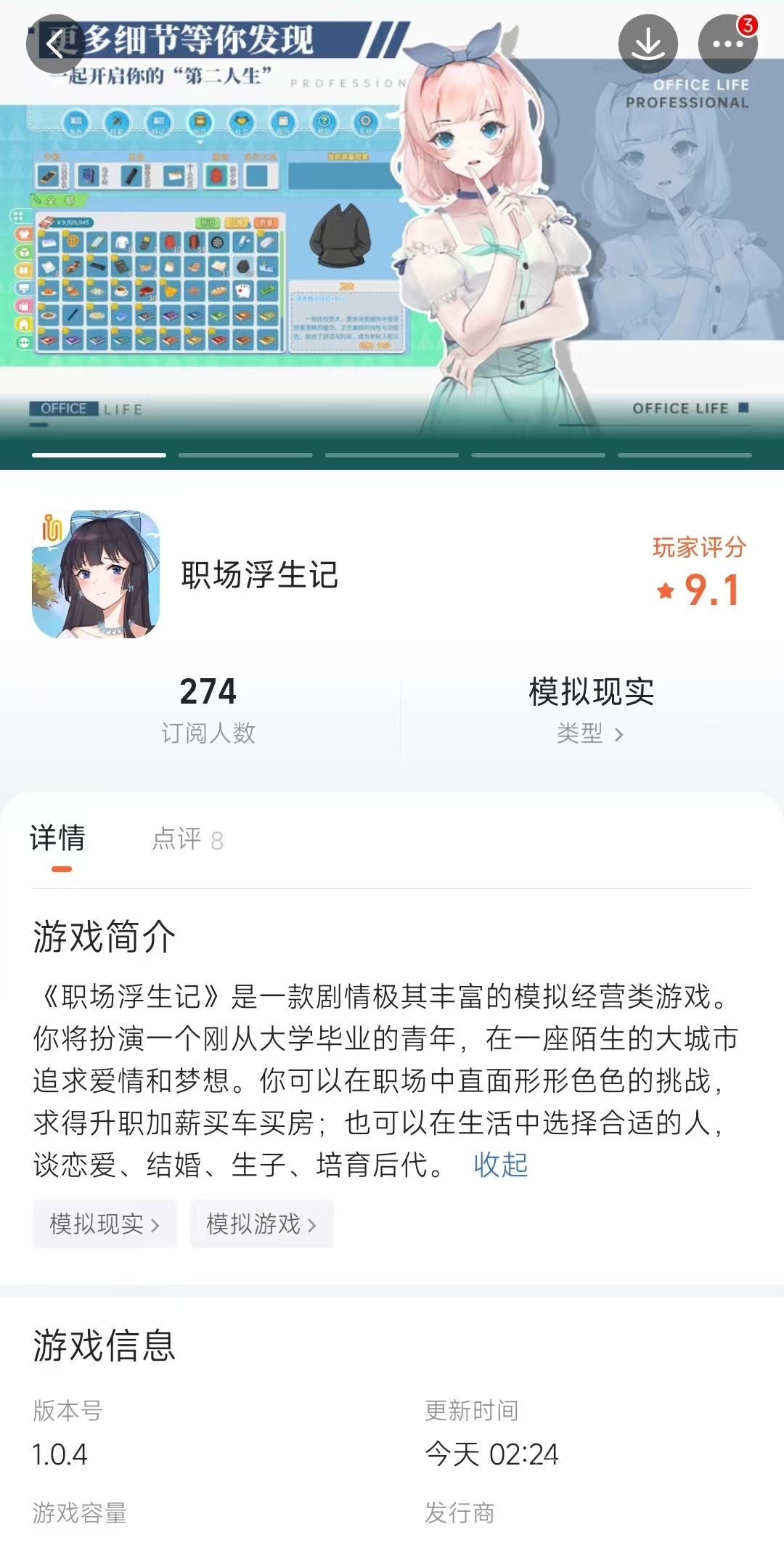Open the 模拟现实 tag chip
Screen dimensions: 784x1543
tap(105, 1224)
